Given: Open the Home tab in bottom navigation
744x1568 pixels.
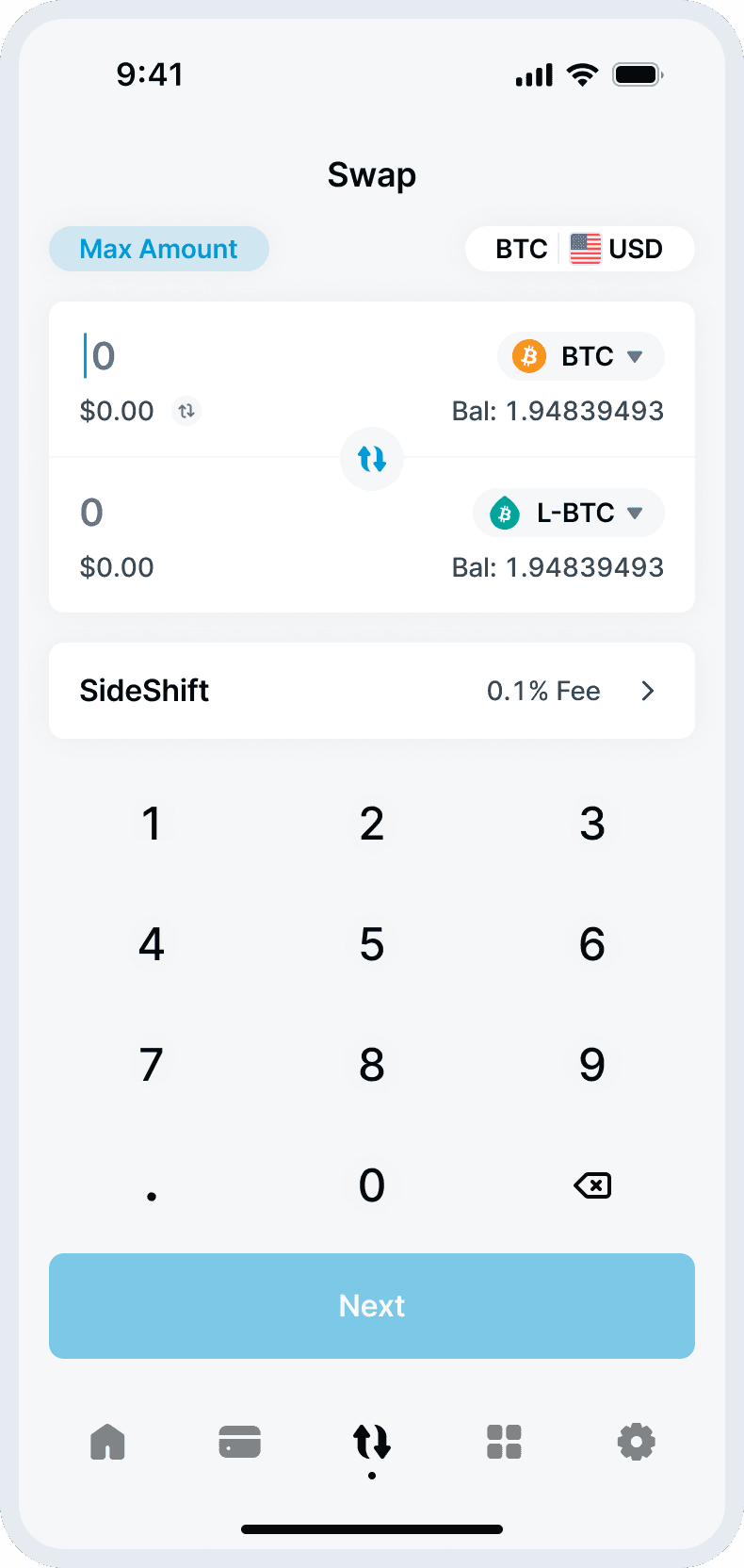Looking at the screenshot, I should point(107,1441).
